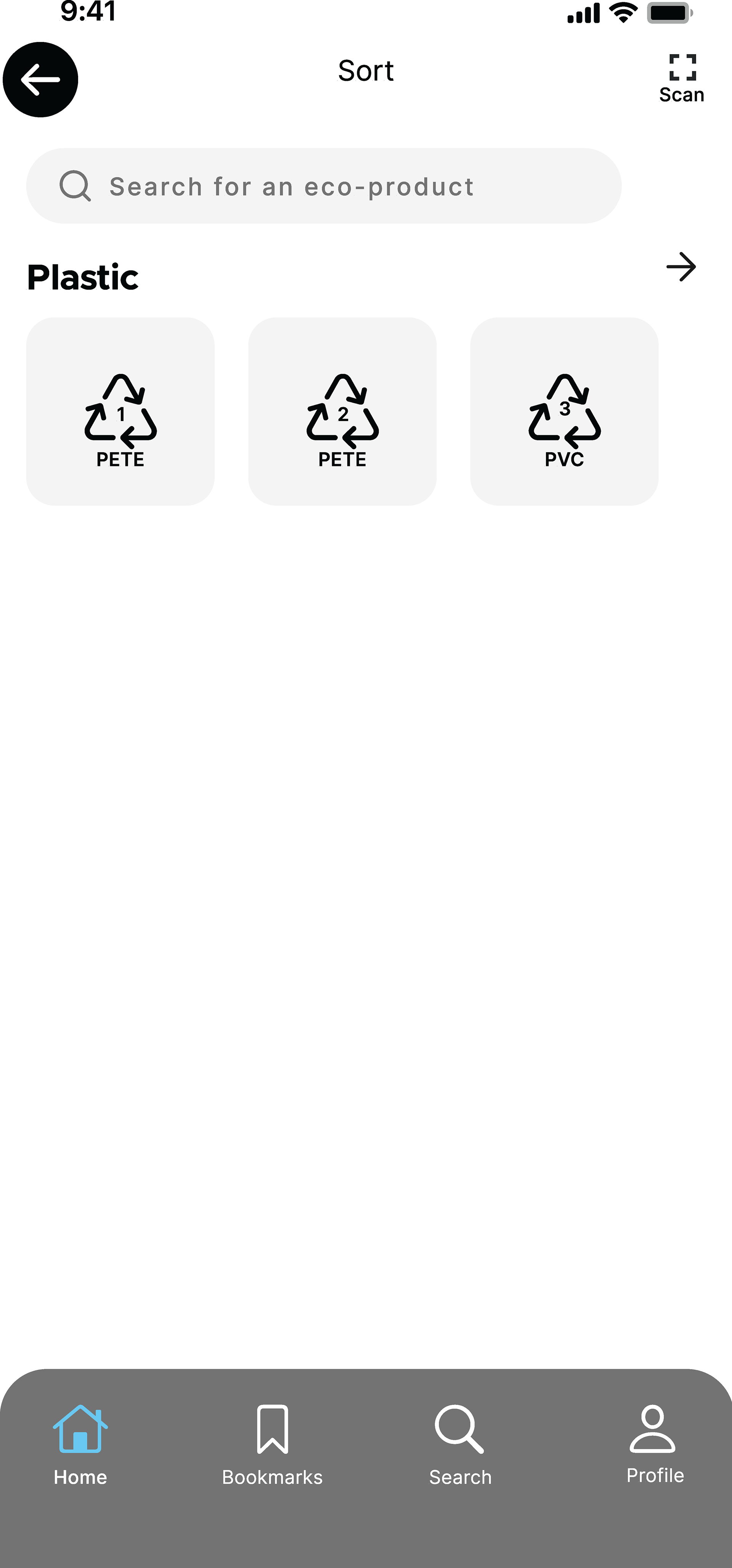Expand the Plastic category with the arrow

(x=681, y=267)
